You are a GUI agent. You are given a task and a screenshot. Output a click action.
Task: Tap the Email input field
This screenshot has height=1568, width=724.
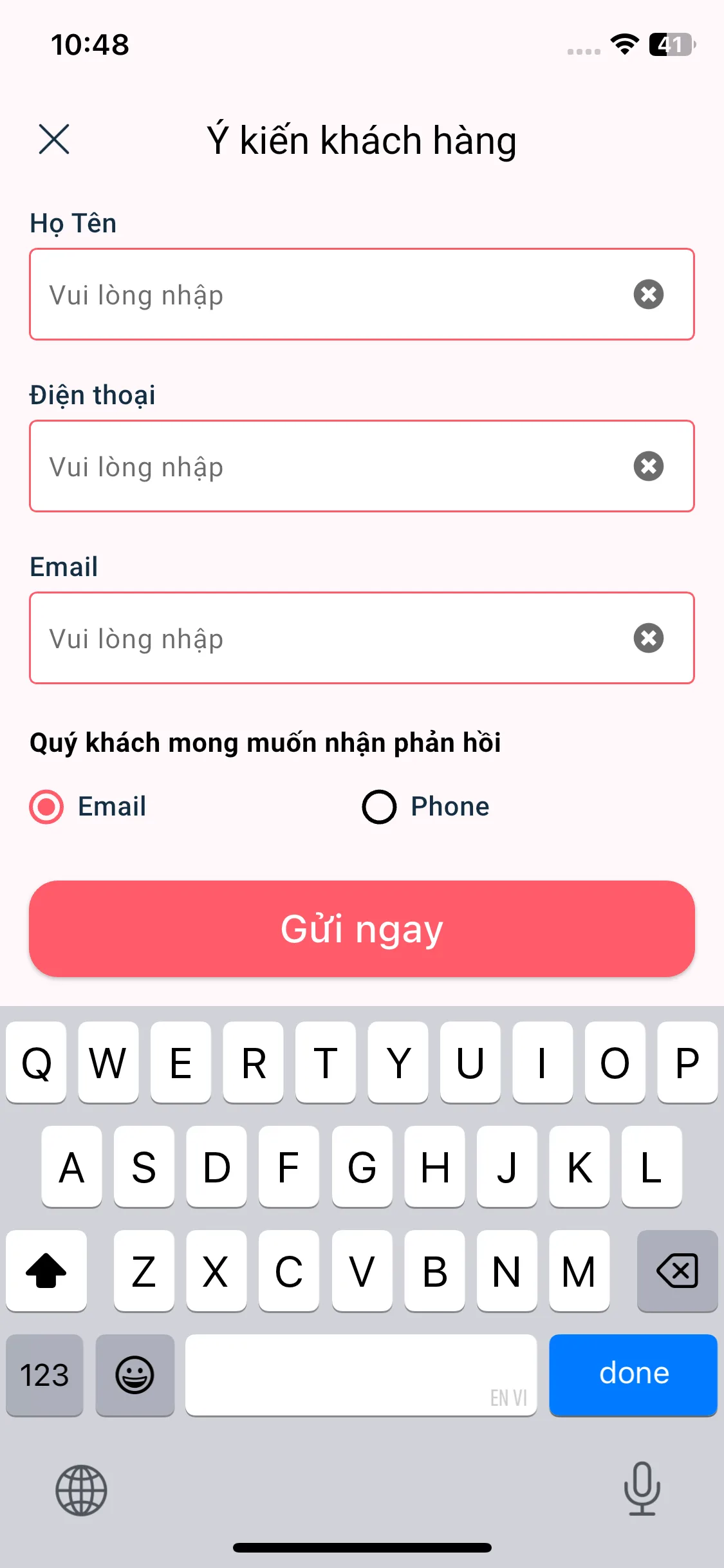click(322, 639)
